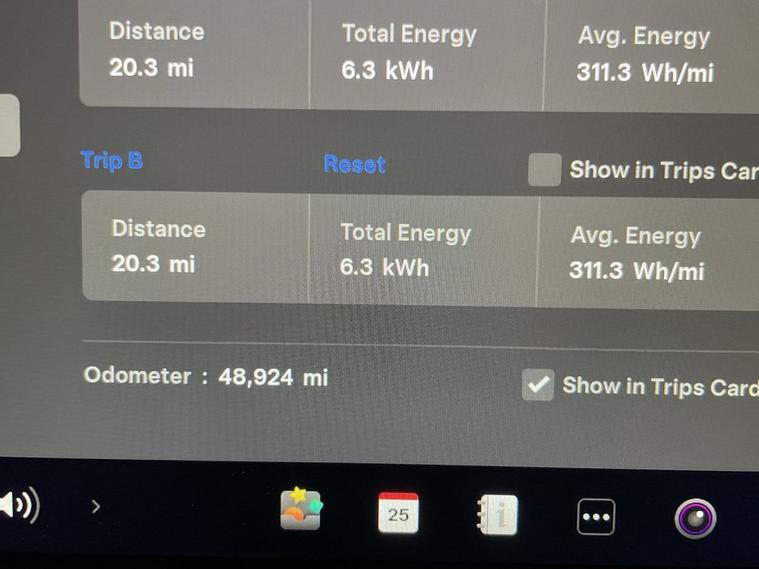This screenshot has height=569, width=759.
Task: Launch the dashcam camera app
Action: (x=694, y=518)
